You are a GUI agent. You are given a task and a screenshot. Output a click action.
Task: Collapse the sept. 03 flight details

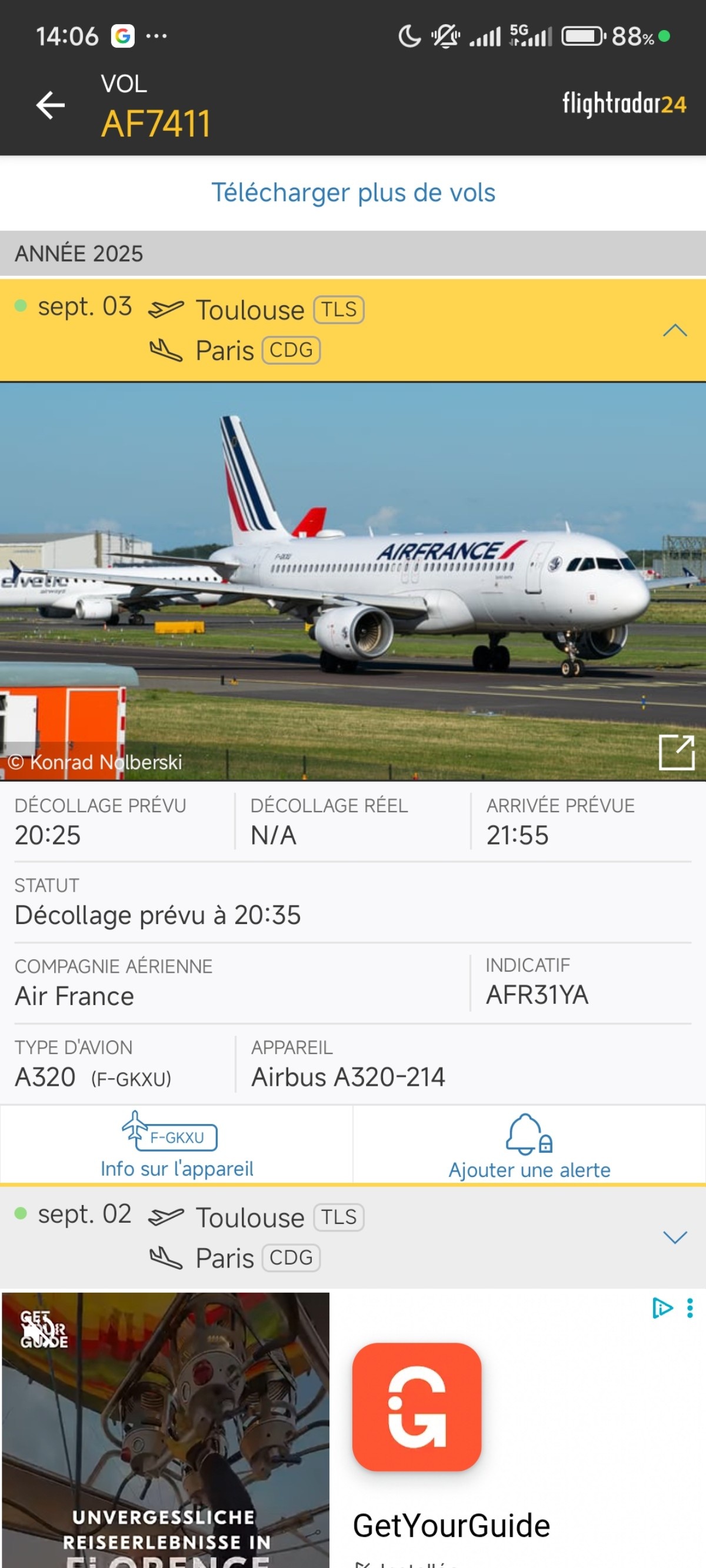(674, 331)
